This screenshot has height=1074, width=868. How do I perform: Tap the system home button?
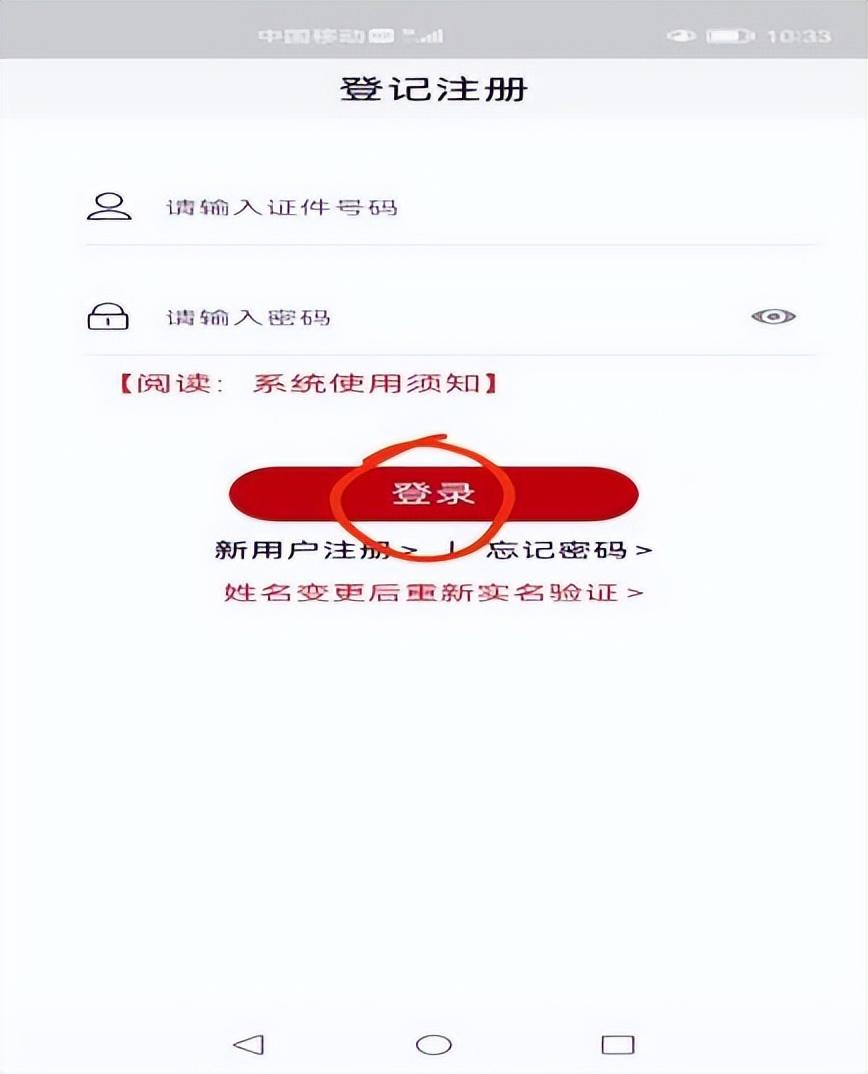tap(433, 1045)
